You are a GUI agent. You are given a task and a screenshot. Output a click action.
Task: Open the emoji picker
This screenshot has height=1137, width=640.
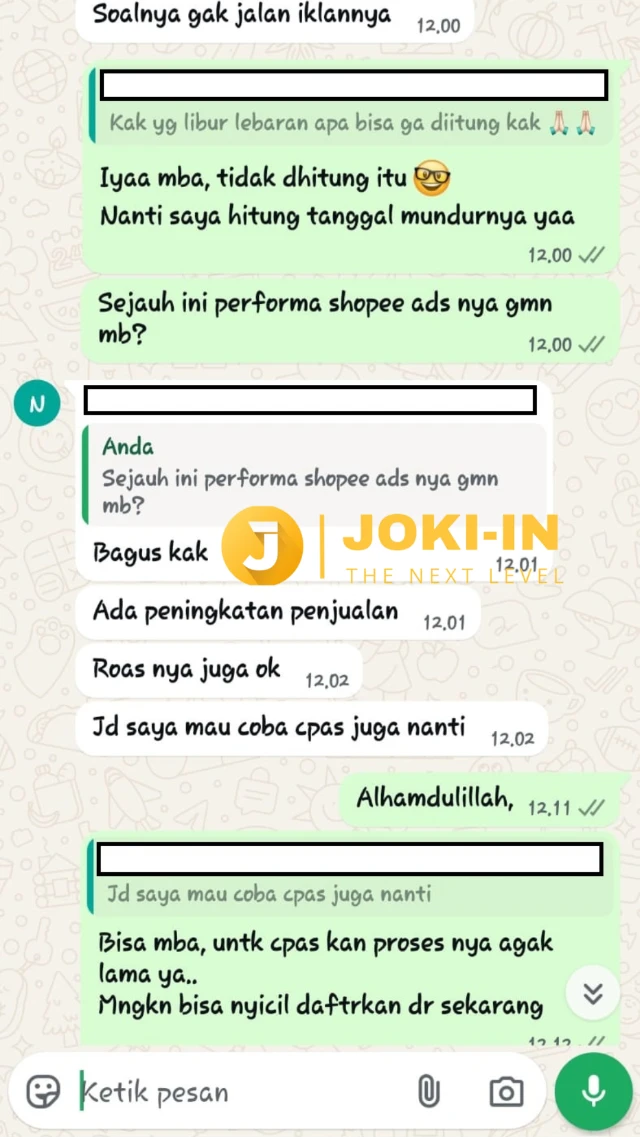tap(43, 1092)
